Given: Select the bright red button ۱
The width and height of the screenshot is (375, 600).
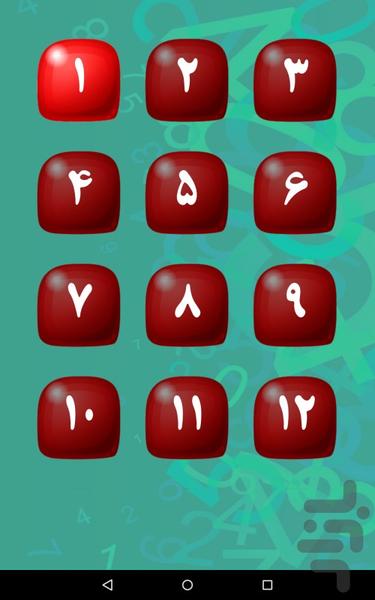Looking at the screenshot, I should tap(79, 80).
